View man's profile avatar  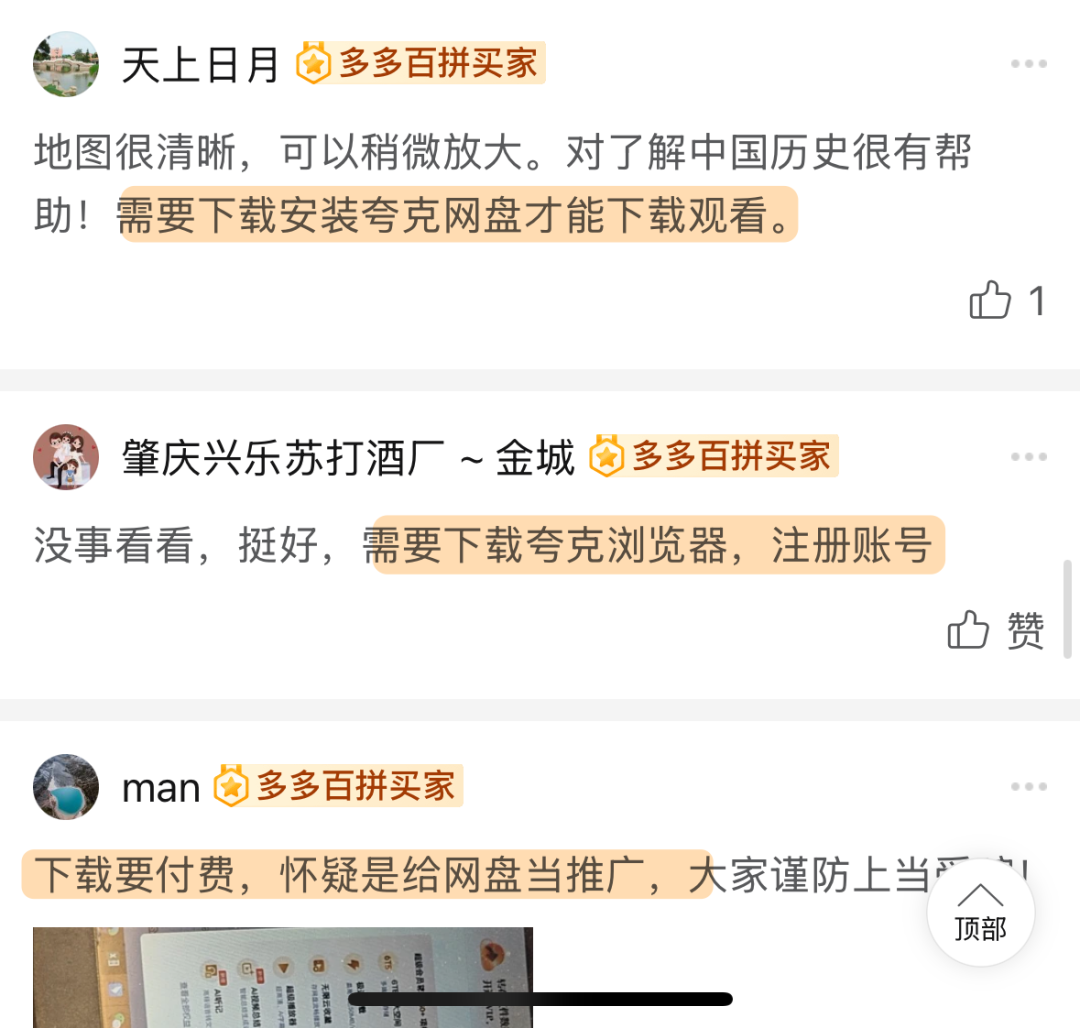(66, 787)
